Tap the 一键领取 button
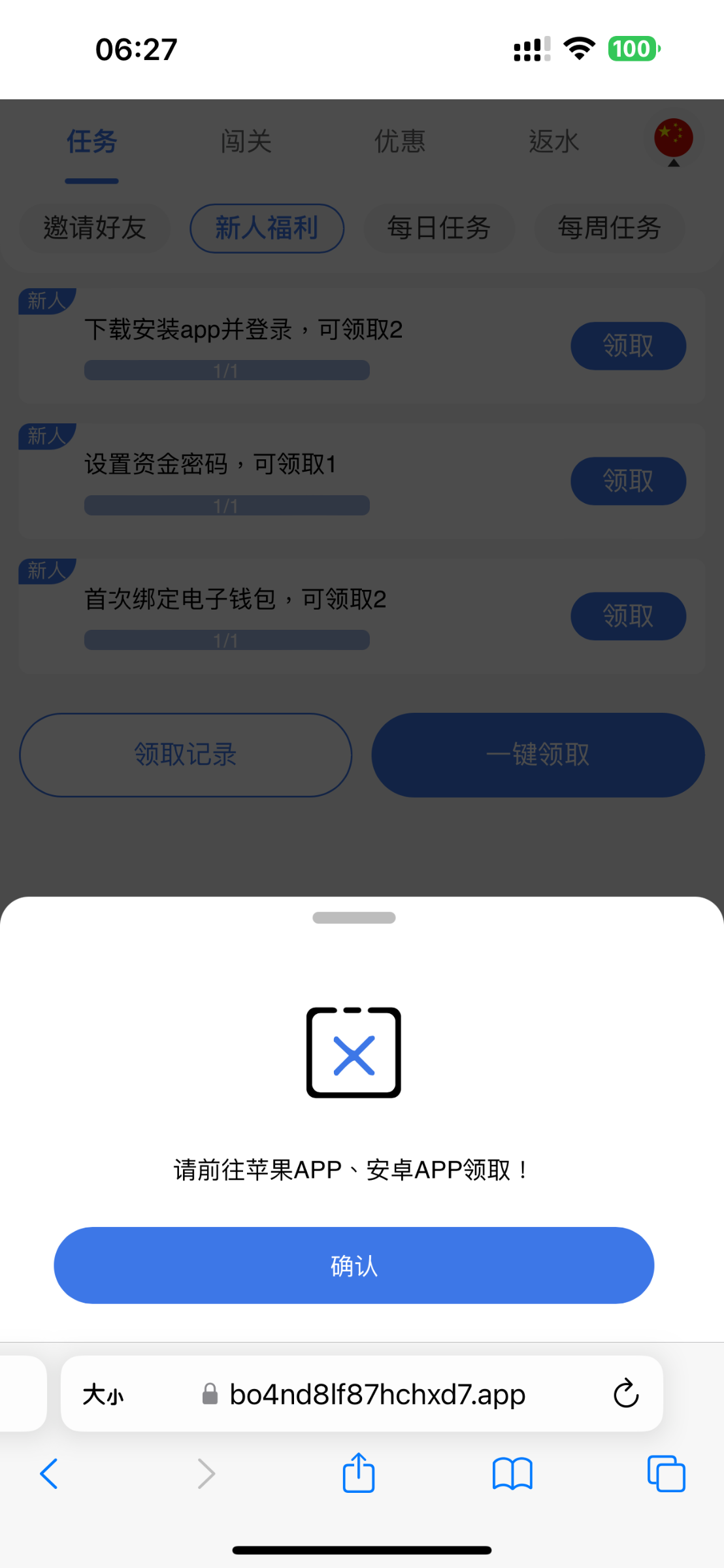The height and width of the screenshot is (1568, 724). (538, 755)
